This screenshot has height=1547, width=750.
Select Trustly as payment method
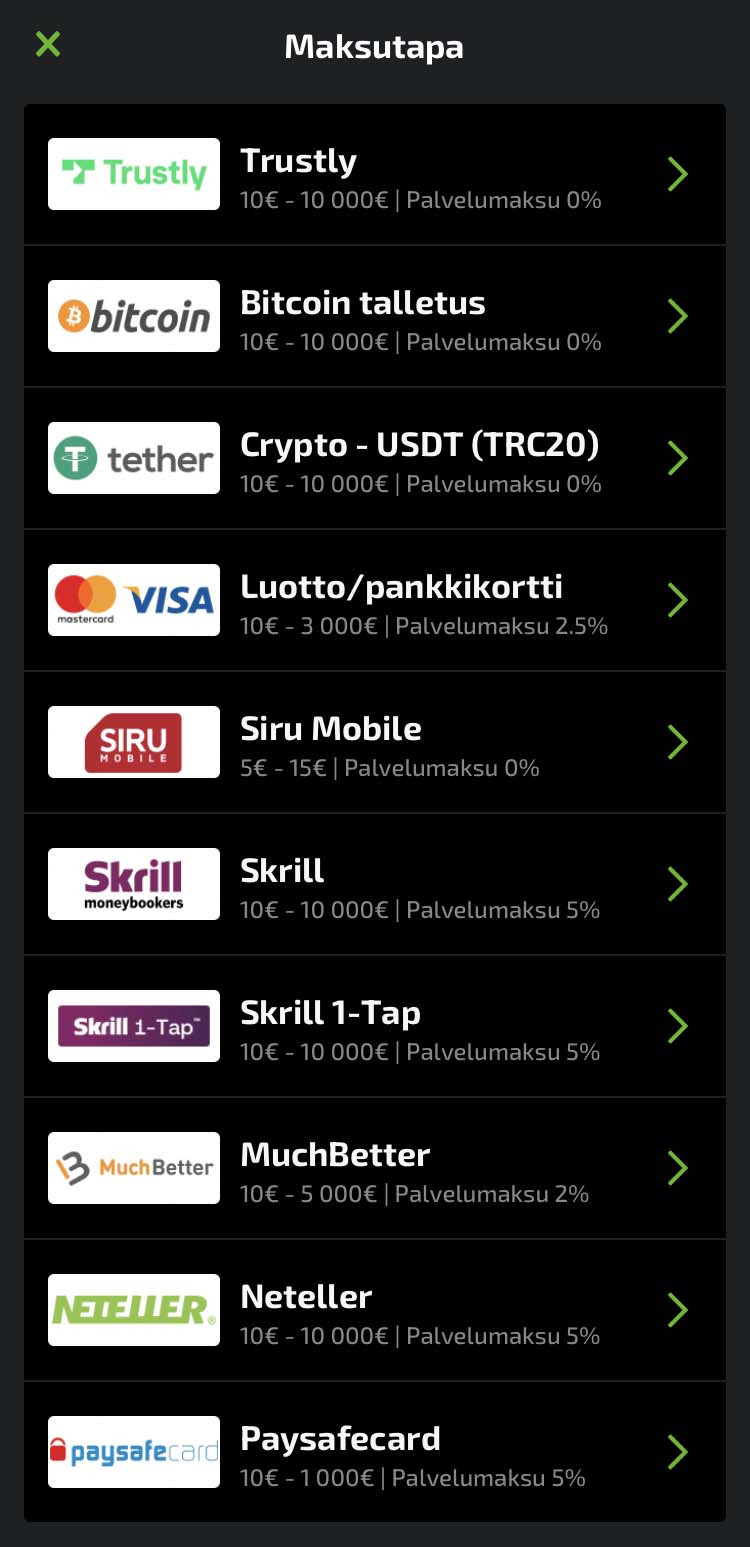coord(374,175)
